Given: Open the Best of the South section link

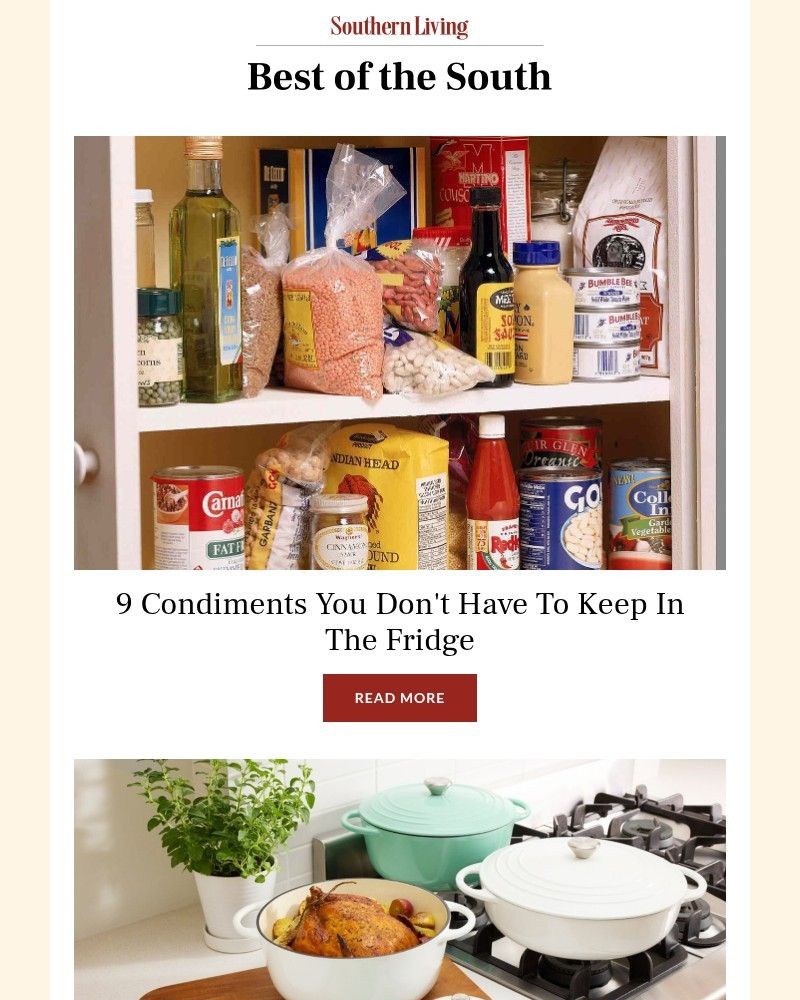Looking at the screenshot, I should 400,77.
